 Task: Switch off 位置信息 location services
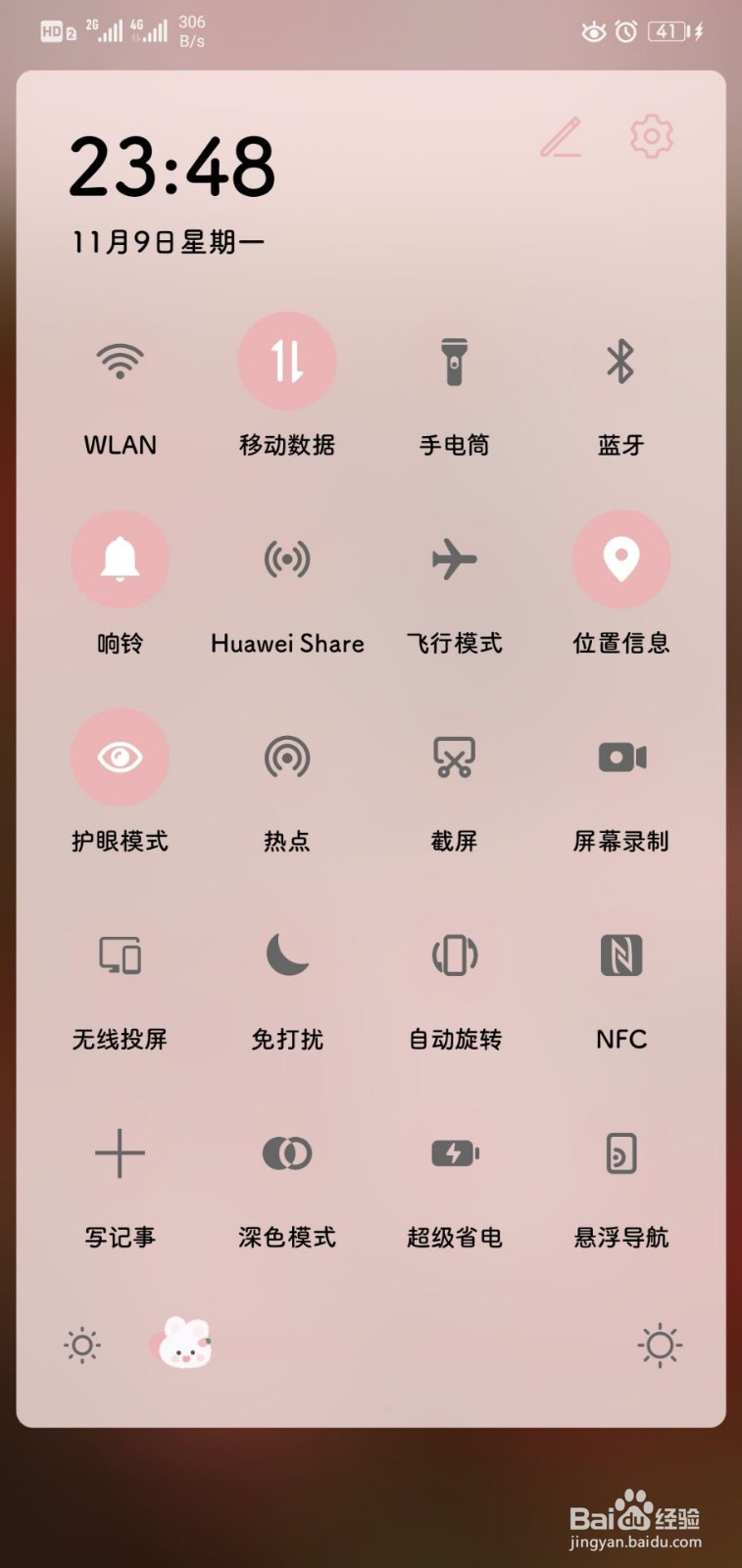pos(620,559)
